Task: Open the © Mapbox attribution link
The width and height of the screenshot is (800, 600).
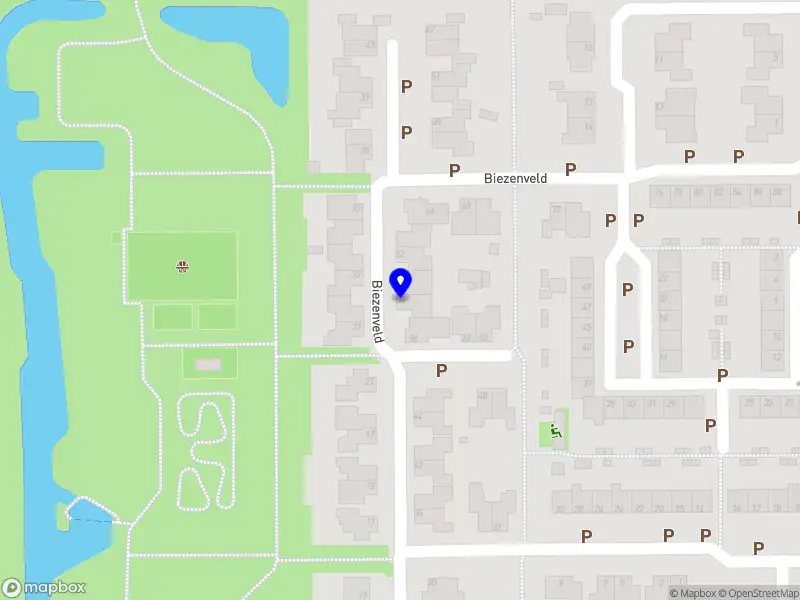Action: (x=691, y=593)
